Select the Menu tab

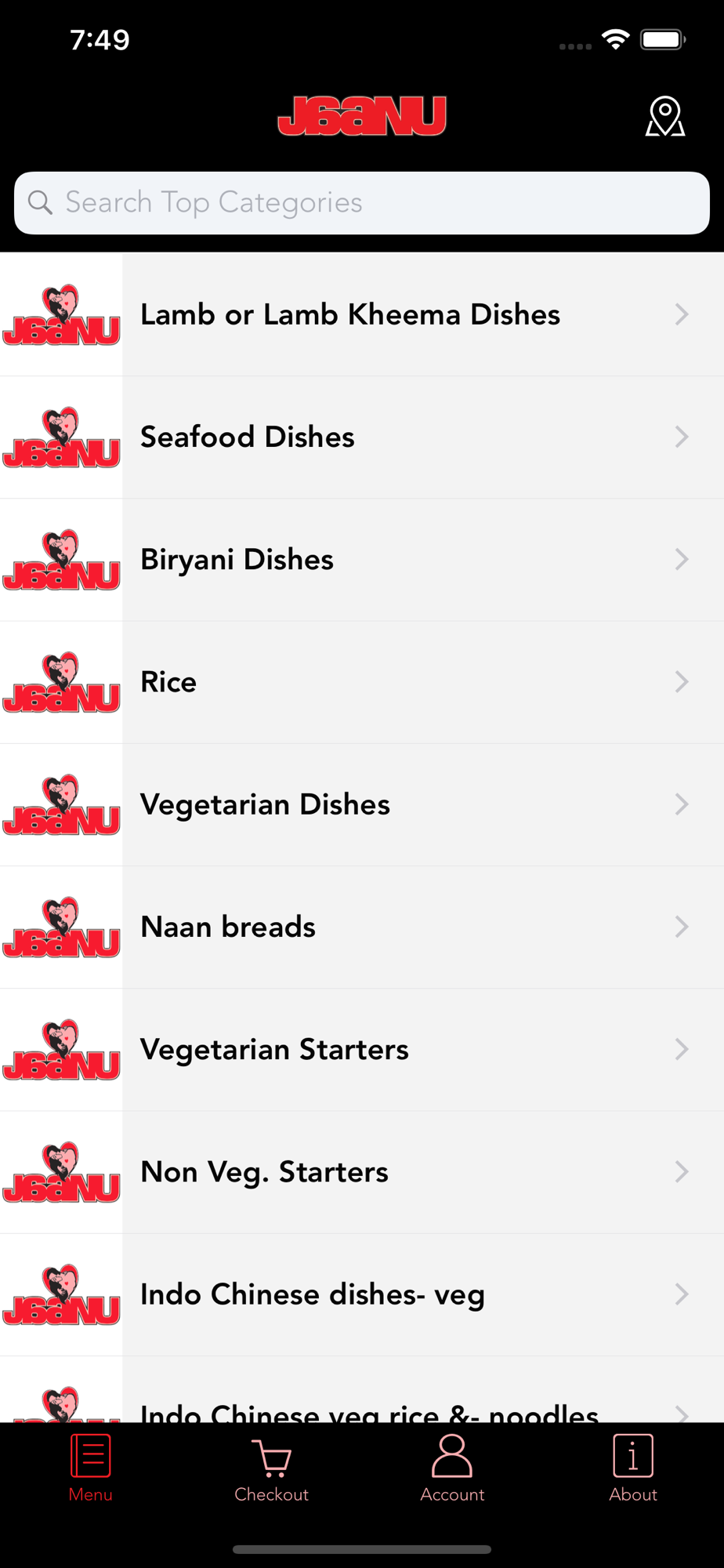click(90, 1469)
